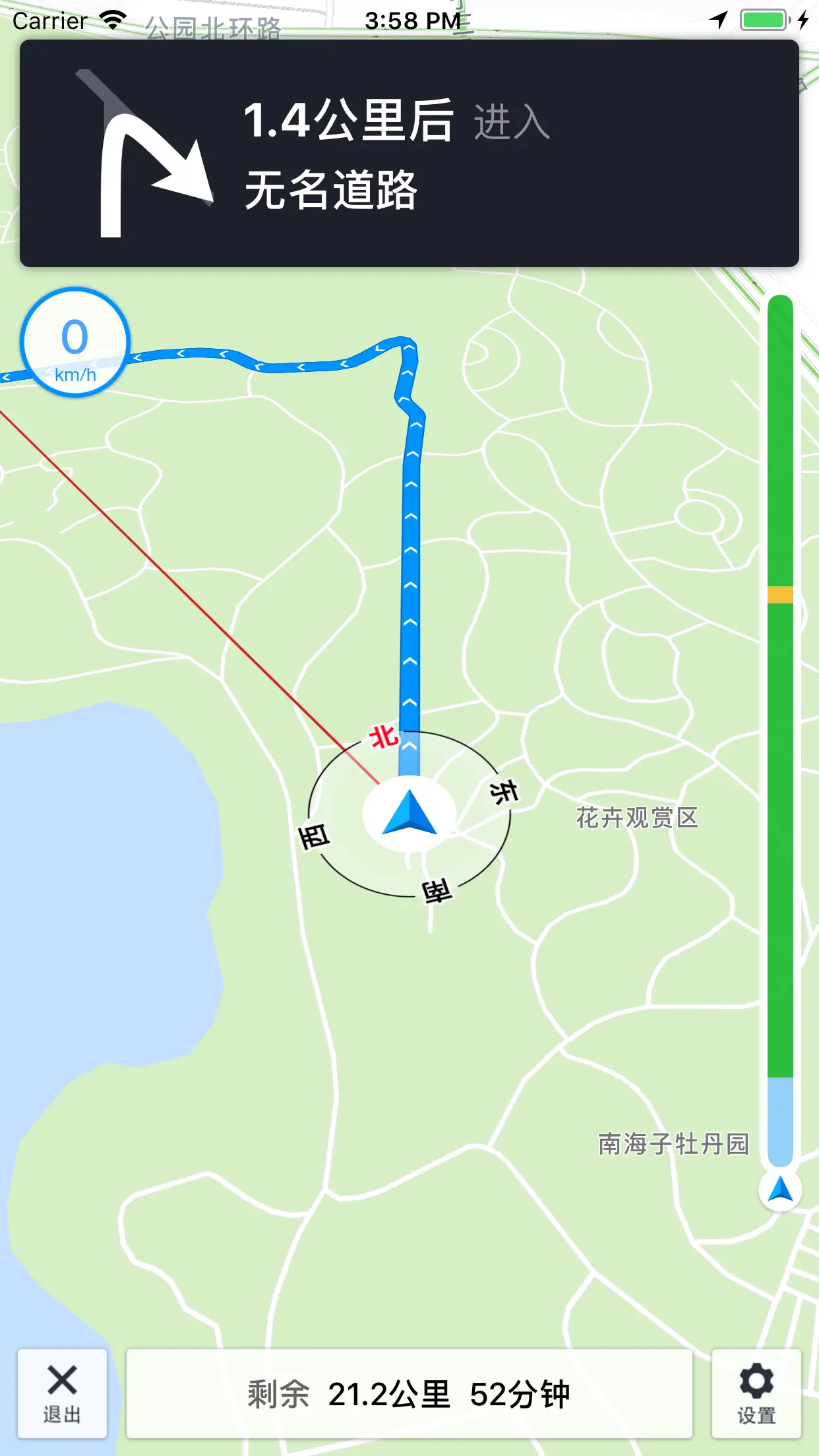Exit navigation with the 退出 button
This screenshot has height=1456, width=819.
(62, 1393)
